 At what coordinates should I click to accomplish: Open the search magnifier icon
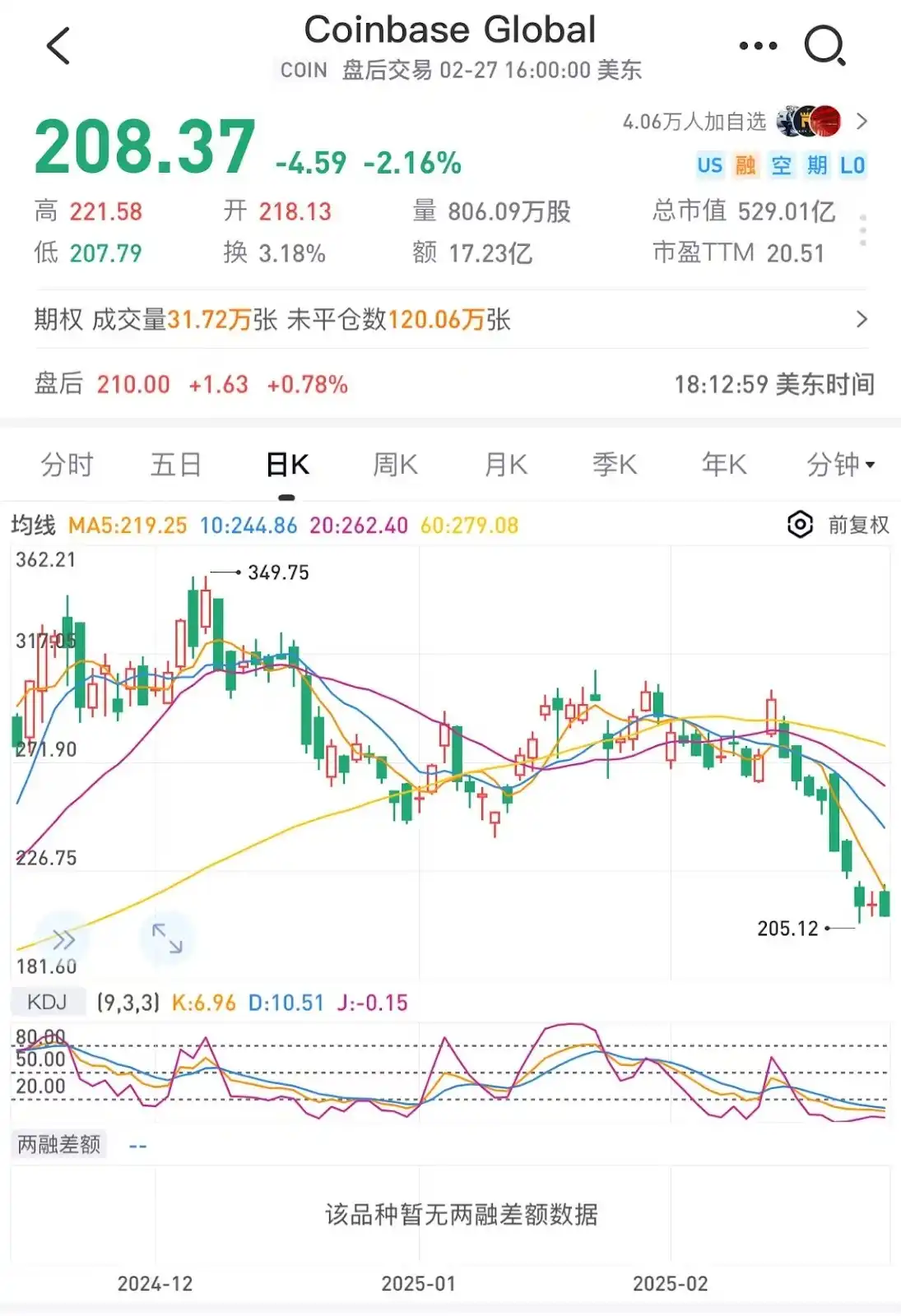(824, 46)
